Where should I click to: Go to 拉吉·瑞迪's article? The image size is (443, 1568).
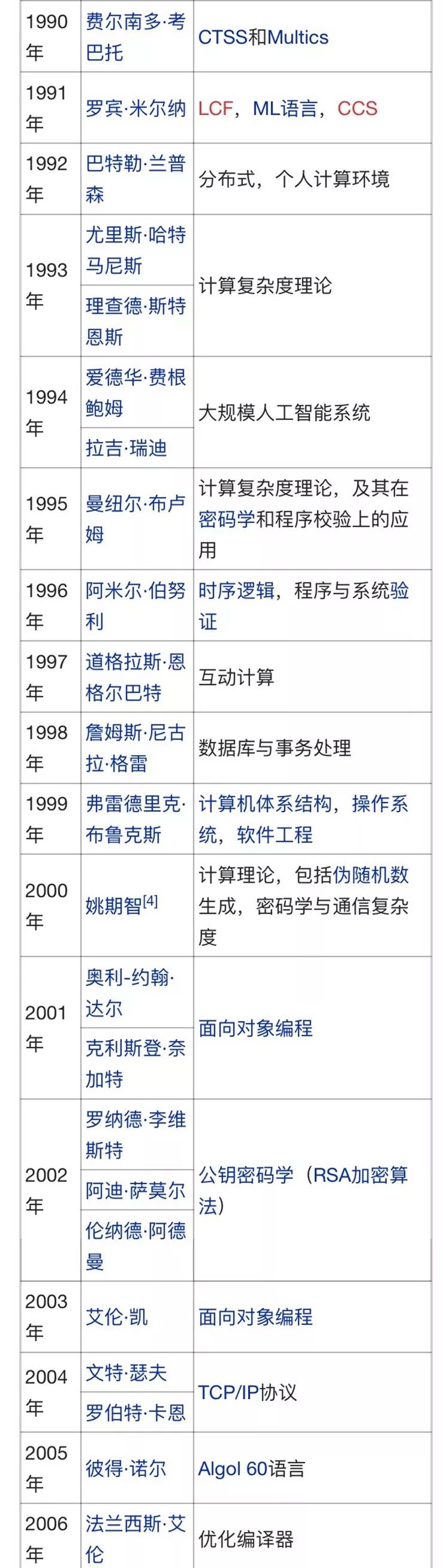click(126, 448)
